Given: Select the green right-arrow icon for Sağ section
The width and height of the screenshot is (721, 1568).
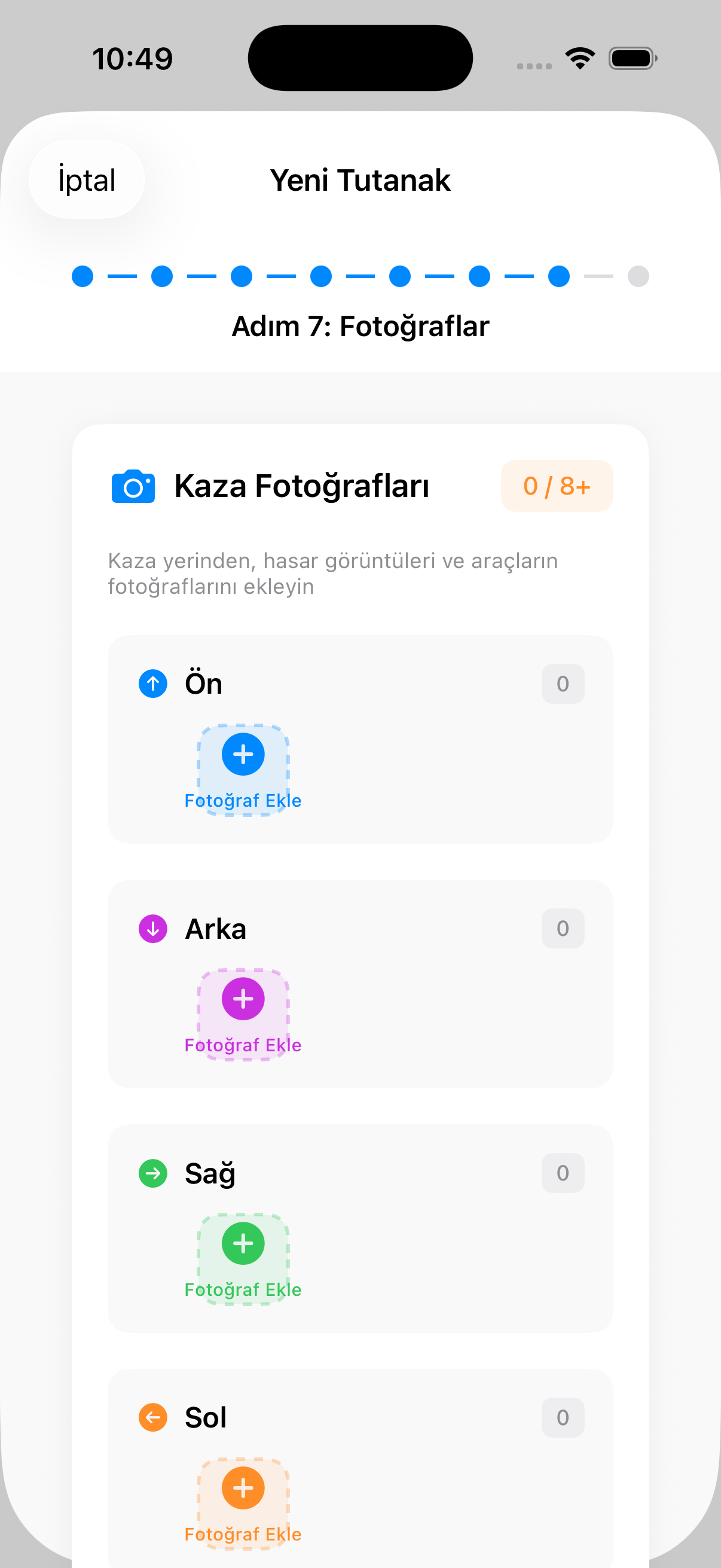Looking at the screenshot, I should pyautogui.click(x=153, y=1173).
